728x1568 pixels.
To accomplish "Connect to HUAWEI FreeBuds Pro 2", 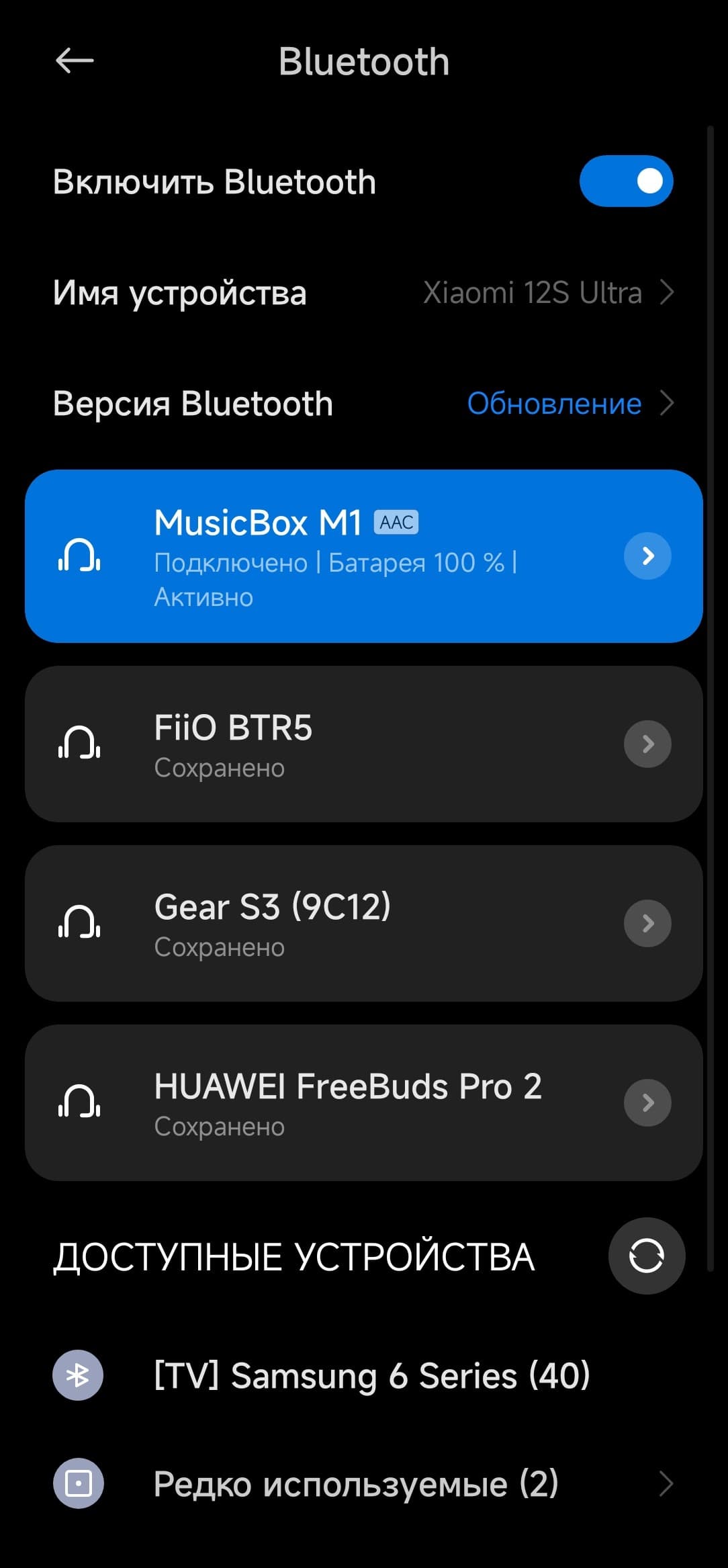I will point(322,1103).
